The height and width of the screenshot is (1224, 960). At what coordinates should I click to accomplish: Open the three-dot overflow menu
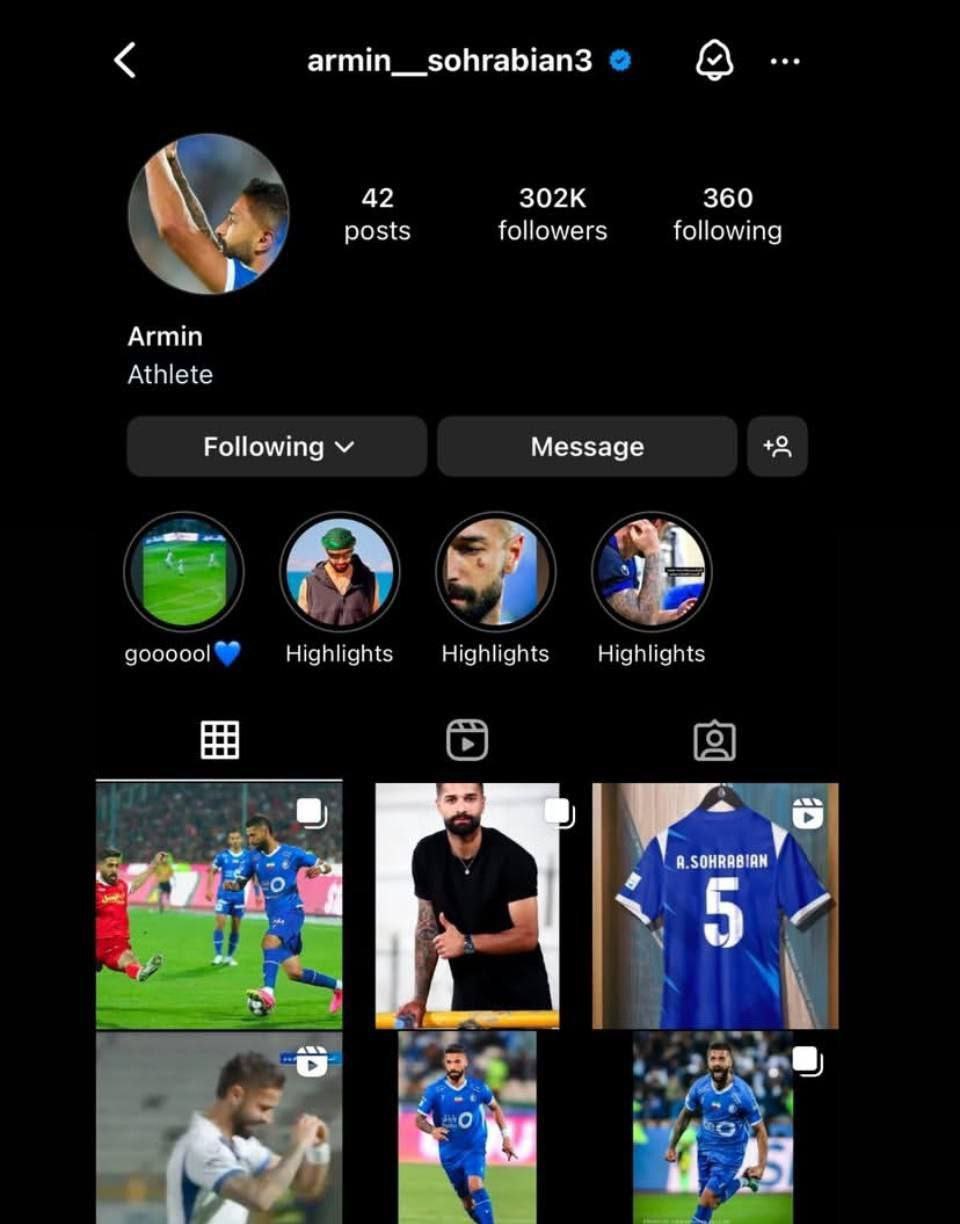click(785, 61)
